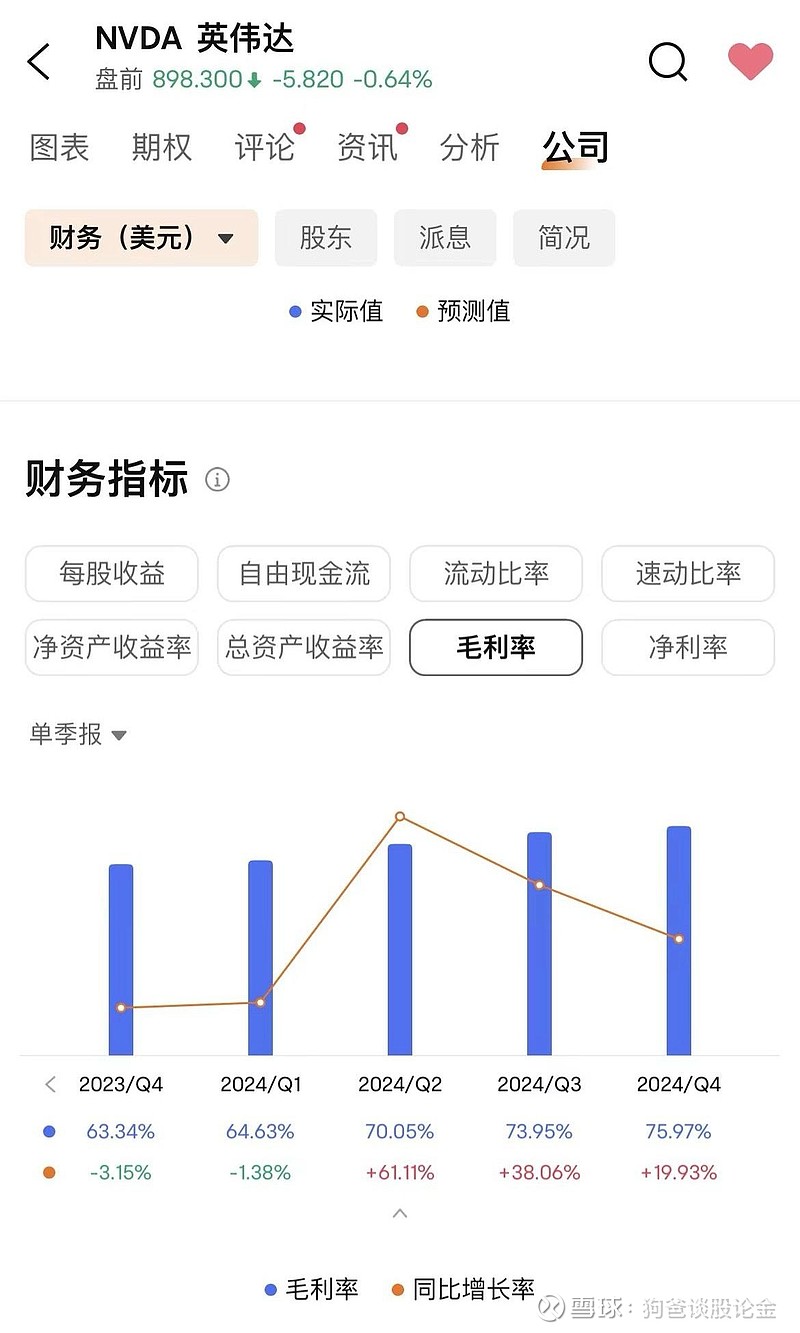Viewport: 800px width, 1333px height.
Task: Open the search magnifier icon
Action: [x=666, y=61]
